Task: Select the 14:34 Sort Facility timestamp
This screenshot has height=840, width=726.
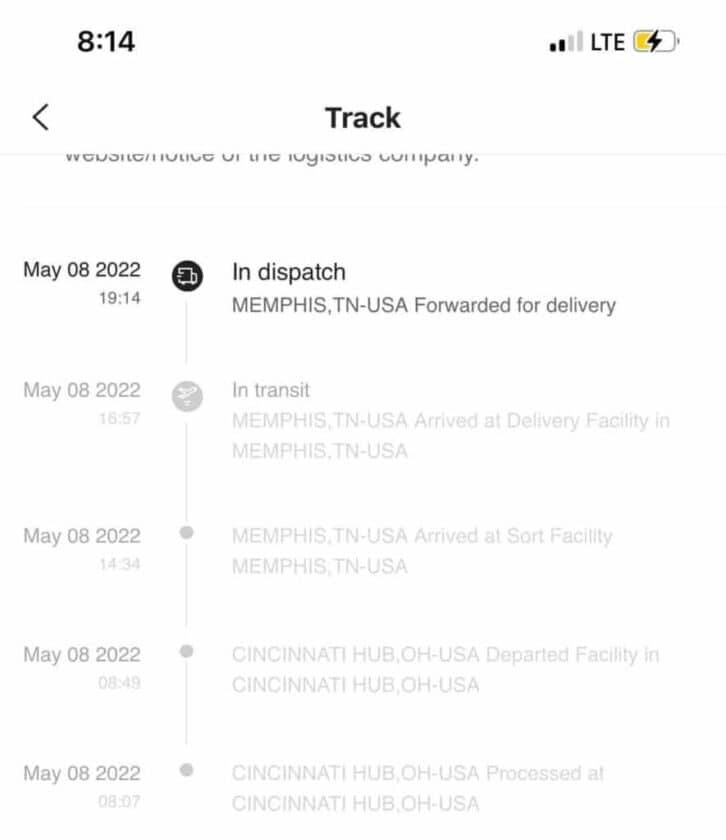Action: pyautogui.click(x=120, y=565)
